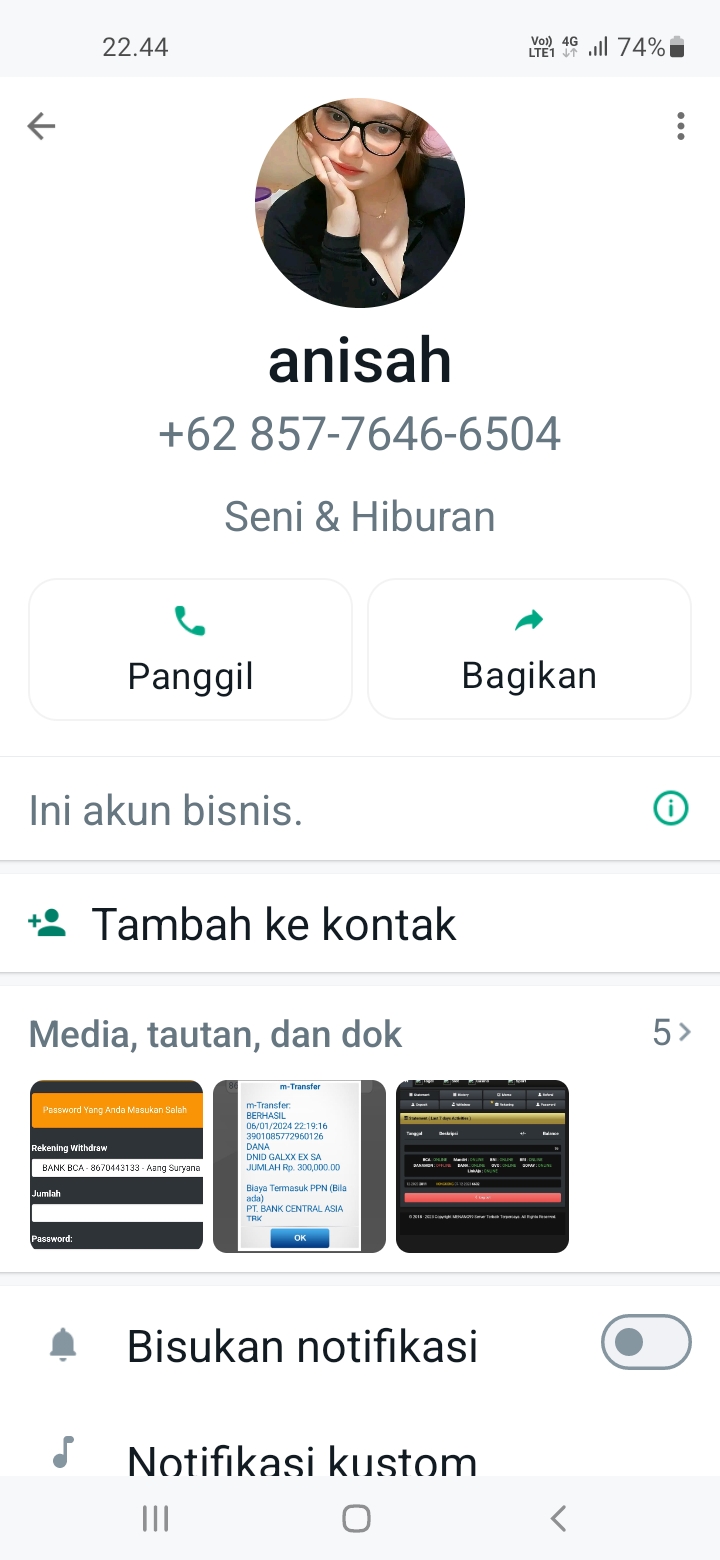This screenshot has width=720, height=1560.
Task: Open the three-dot overflow menu
Action: tap(680, 126)
